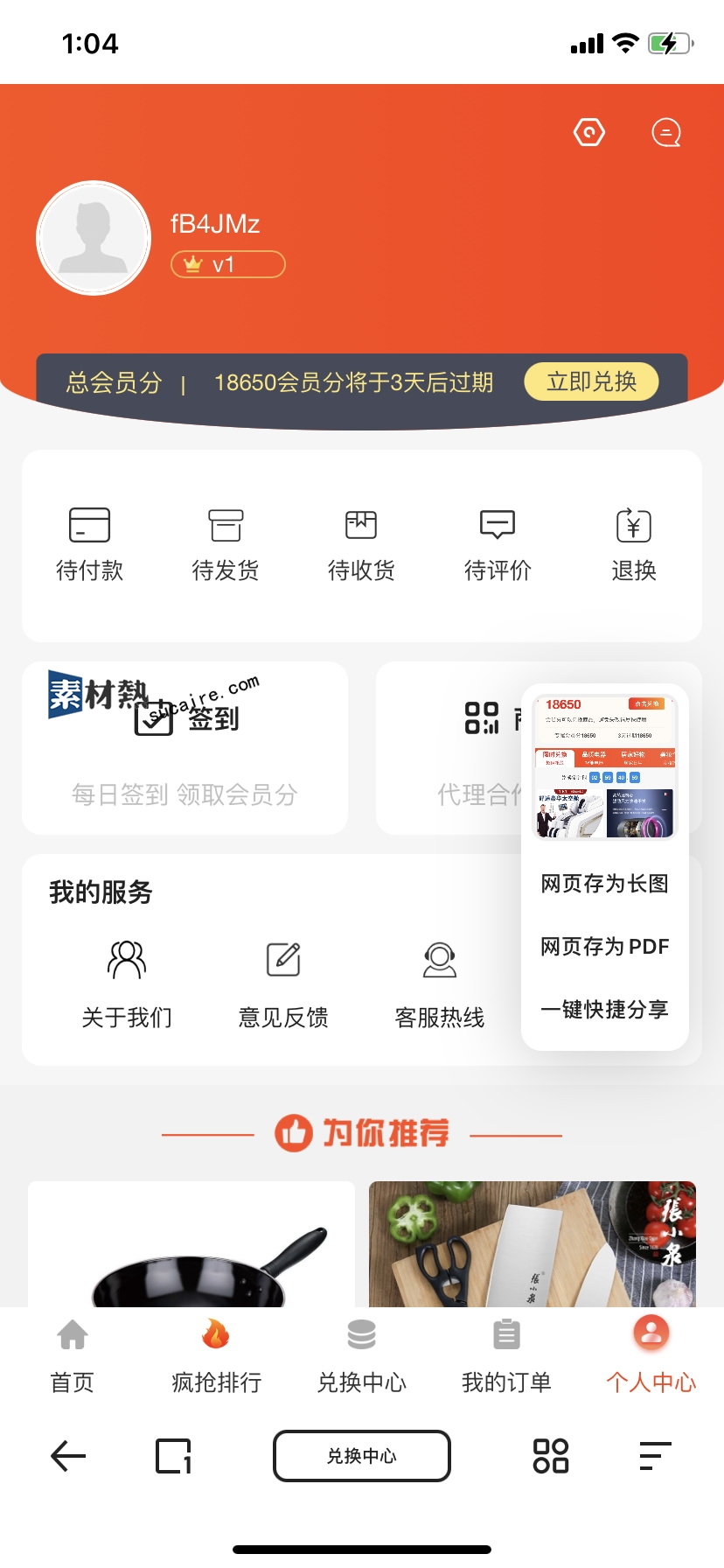
Task: Open 待付款 orders
Action: [x=89, y=543]
